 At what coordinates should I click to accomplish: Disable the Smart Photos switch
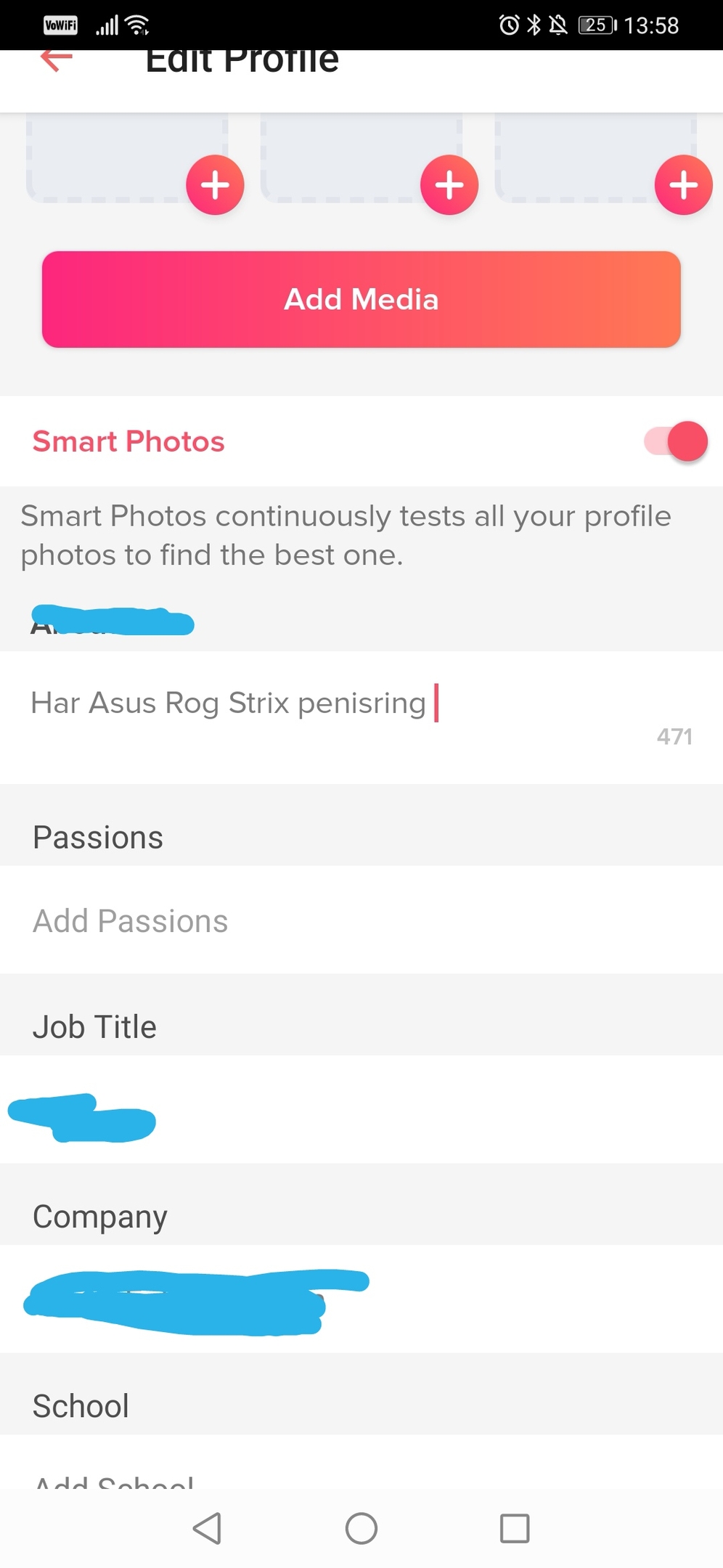tap(675, 441)
